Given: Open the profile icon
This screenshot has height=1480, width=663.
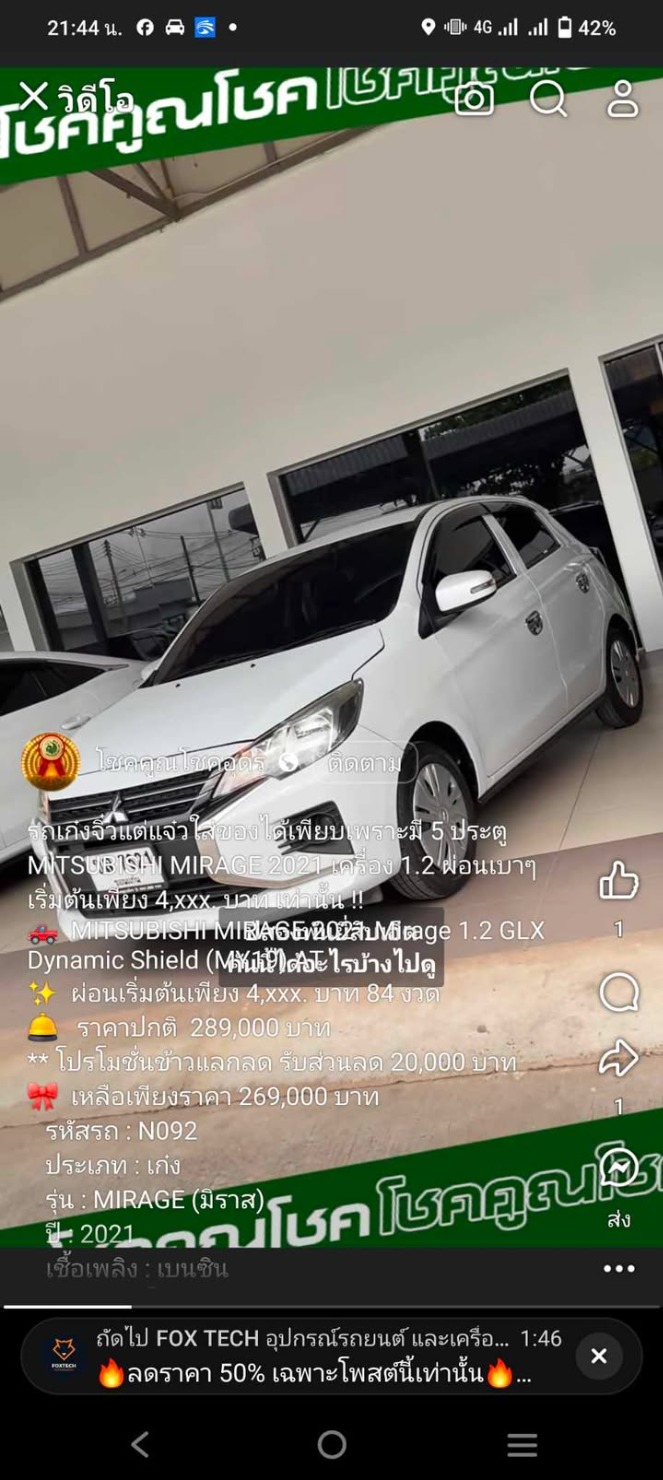Looking at the screenshot, I should (623, 98).
